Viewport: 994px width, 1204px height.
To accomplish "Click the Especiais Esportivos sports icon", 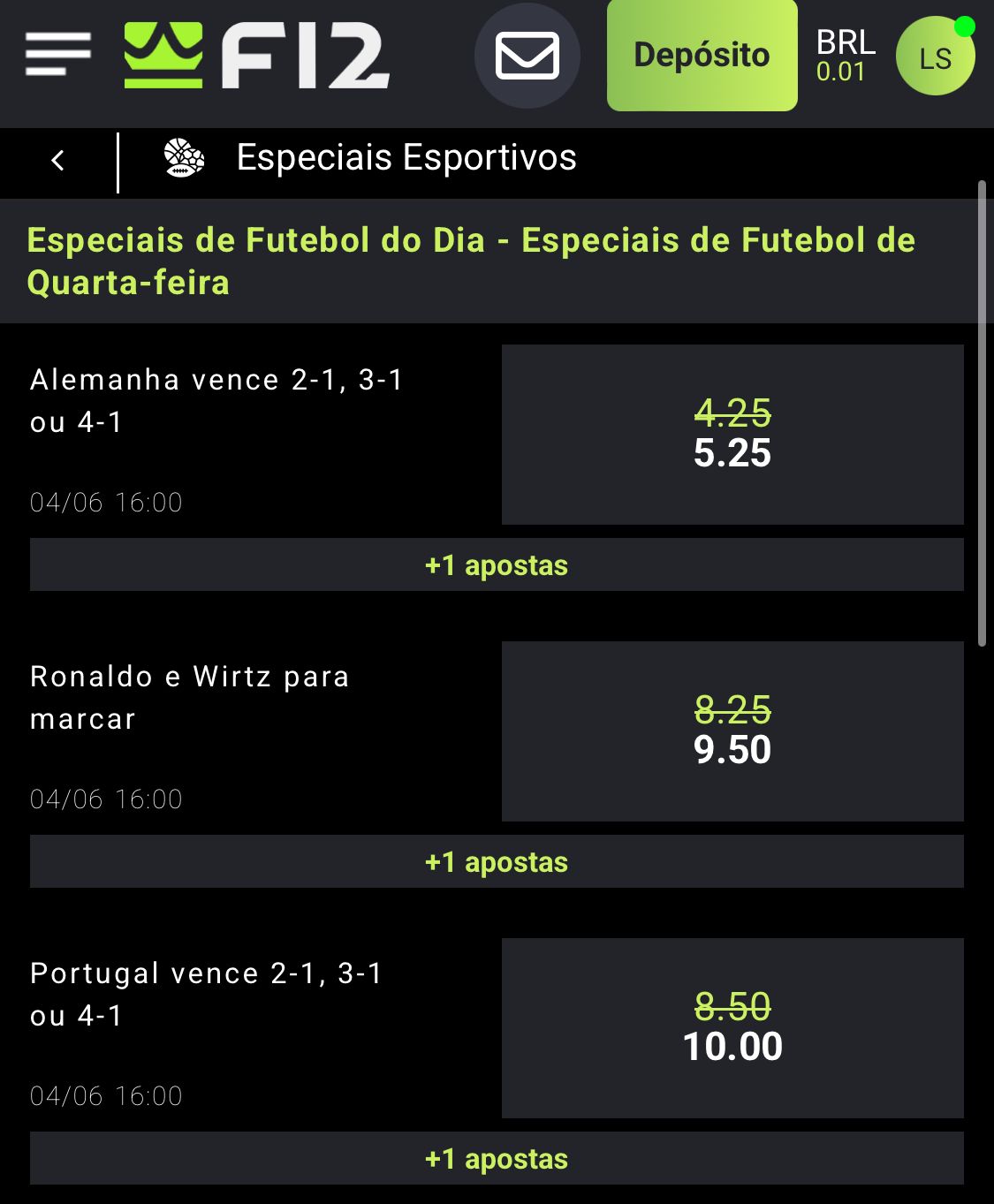I will pos(185,160).
